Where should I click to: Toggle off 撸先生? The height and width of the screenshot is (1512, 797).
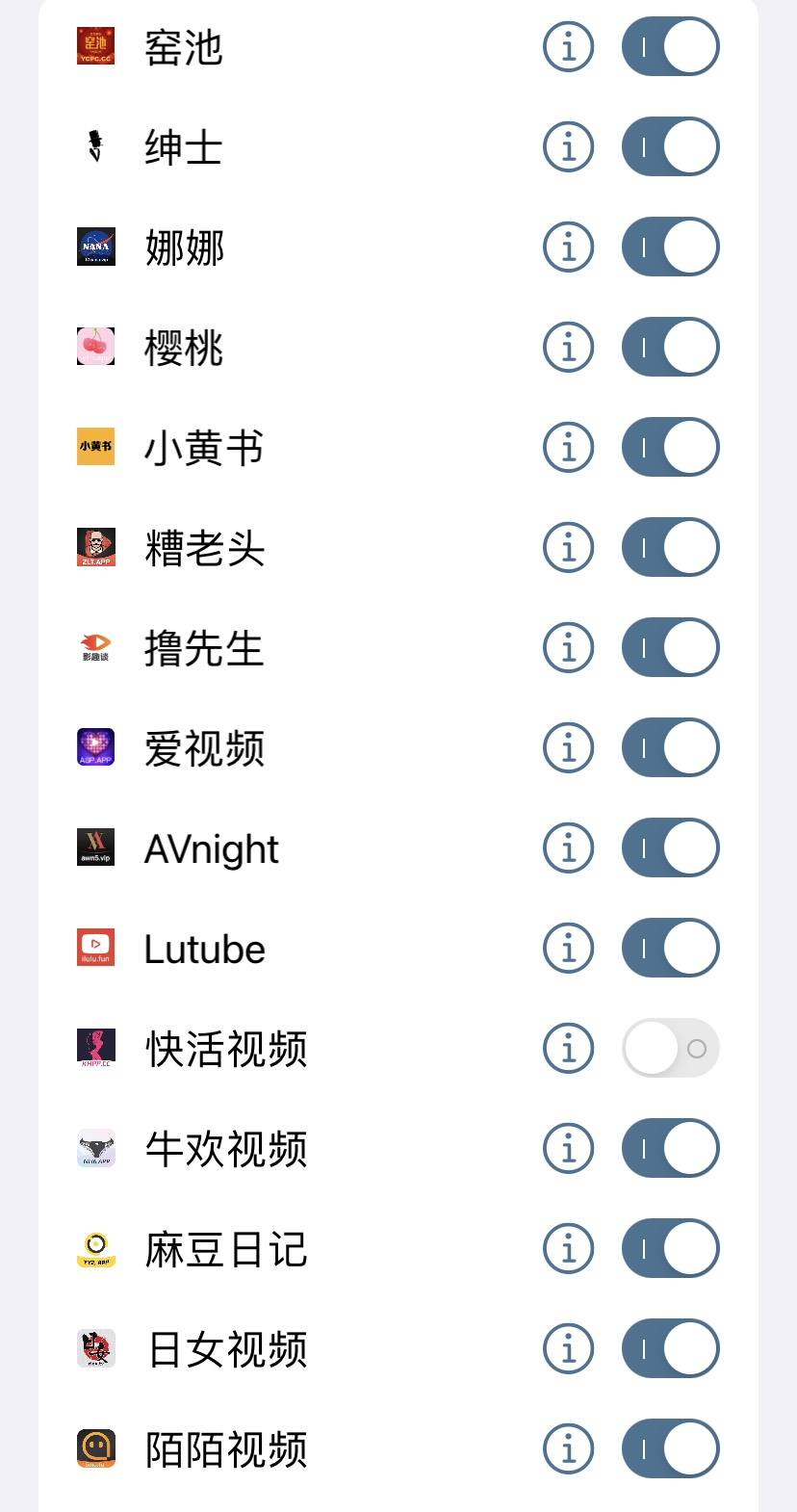pos(671,647)
